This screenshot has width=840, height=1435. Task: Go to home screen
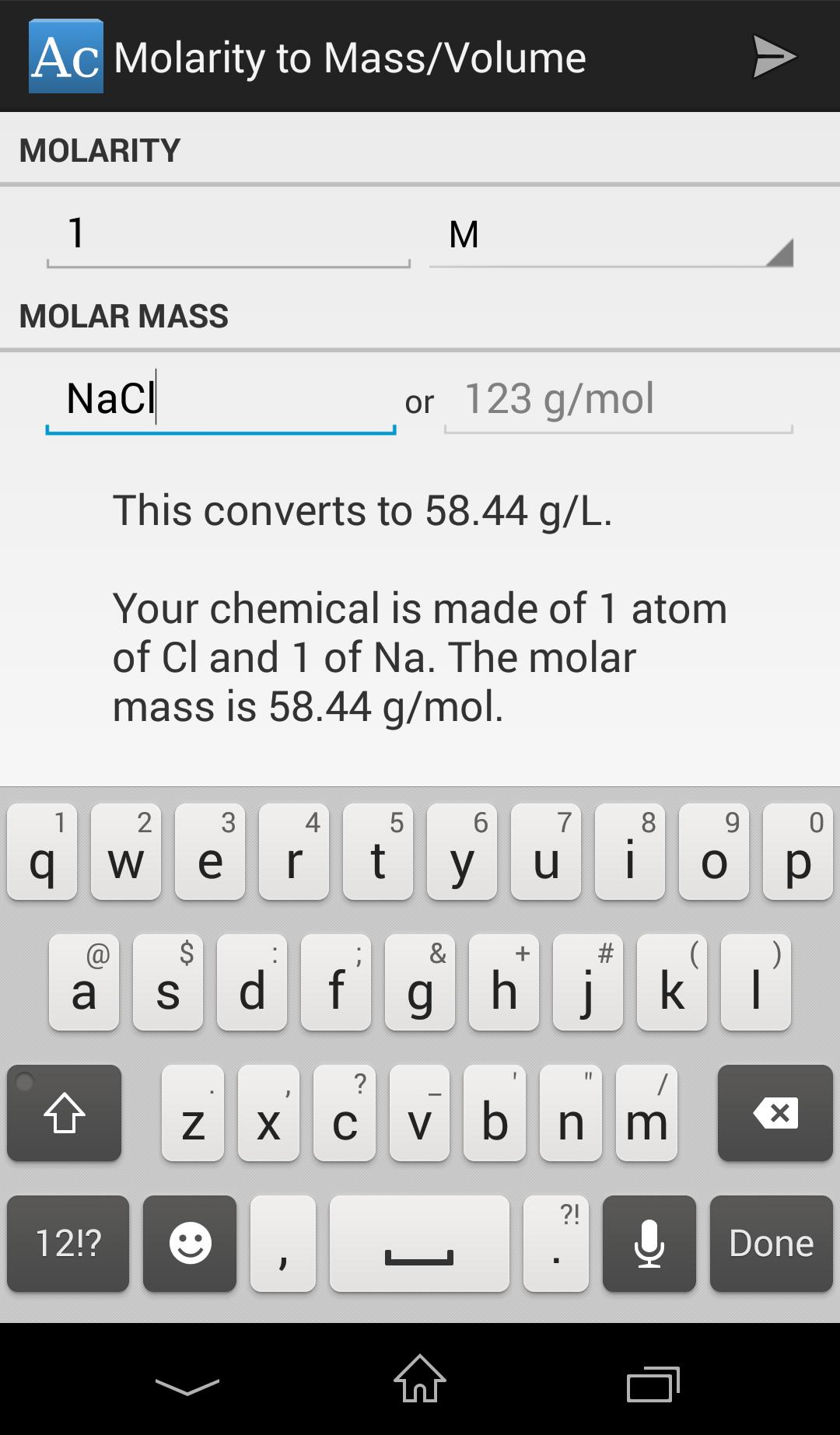pos(420,1379)
